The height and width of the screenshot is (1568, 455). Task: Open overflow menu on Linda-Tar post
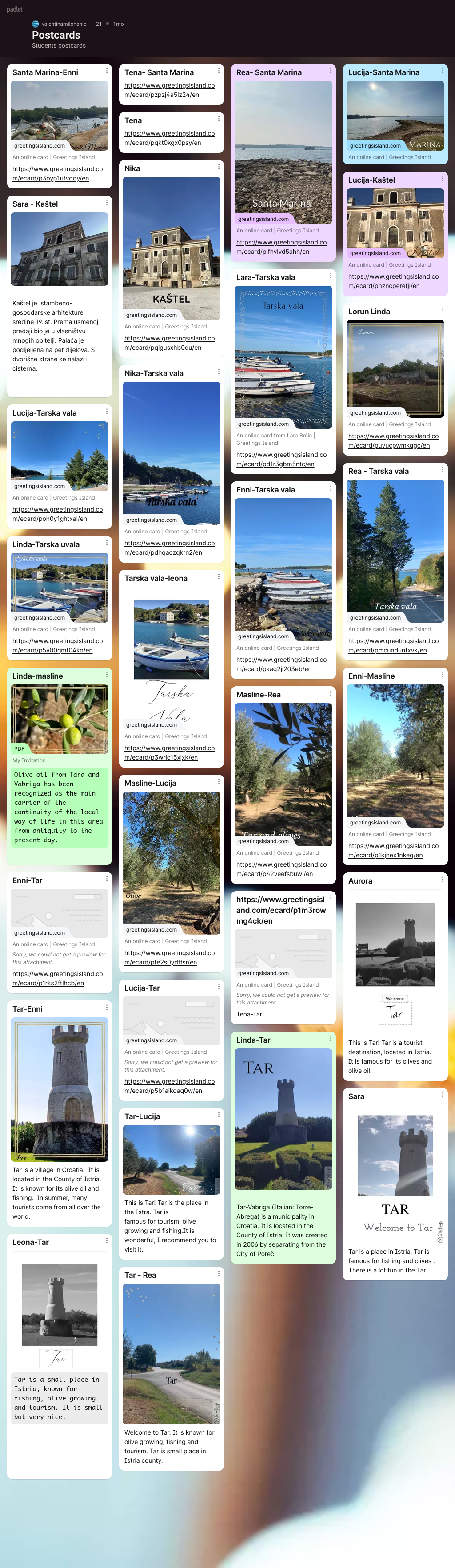pos(331,1039)
